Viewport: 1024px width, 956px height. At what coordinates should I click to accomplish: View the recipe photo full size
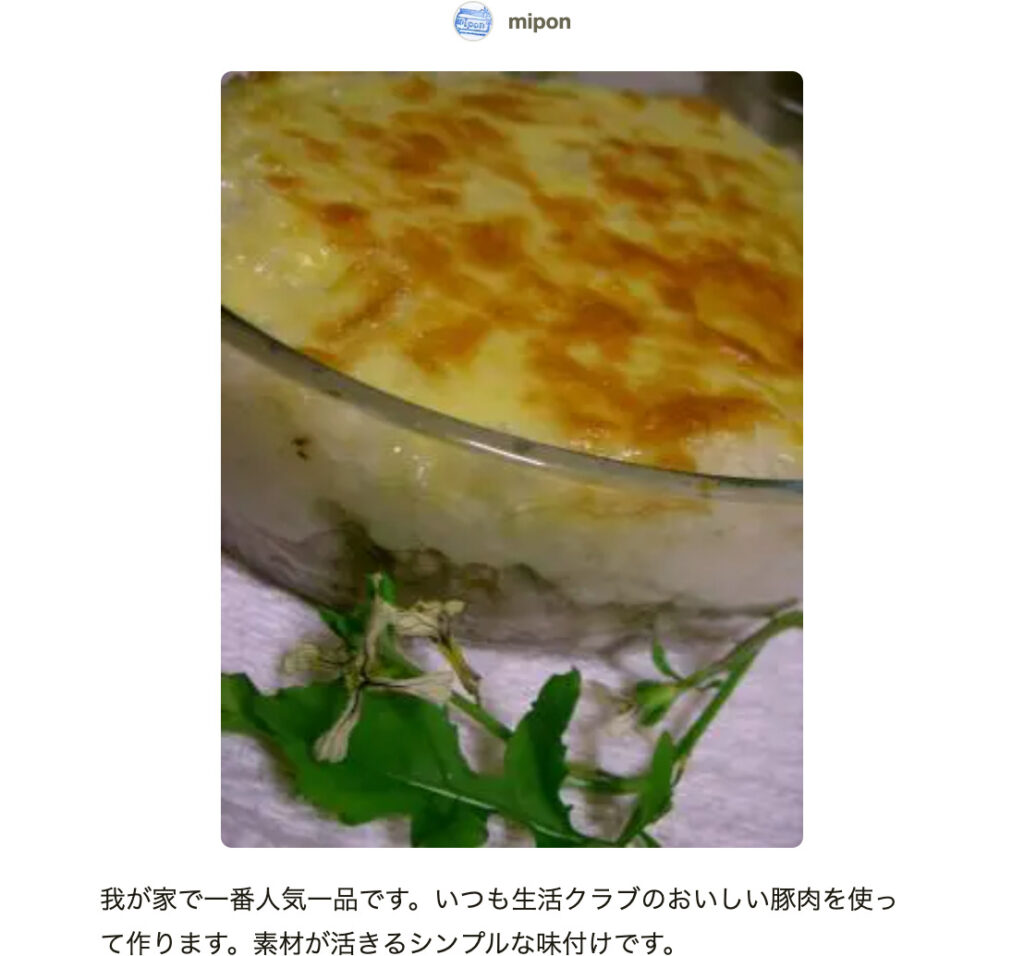(x=511, y=459)
